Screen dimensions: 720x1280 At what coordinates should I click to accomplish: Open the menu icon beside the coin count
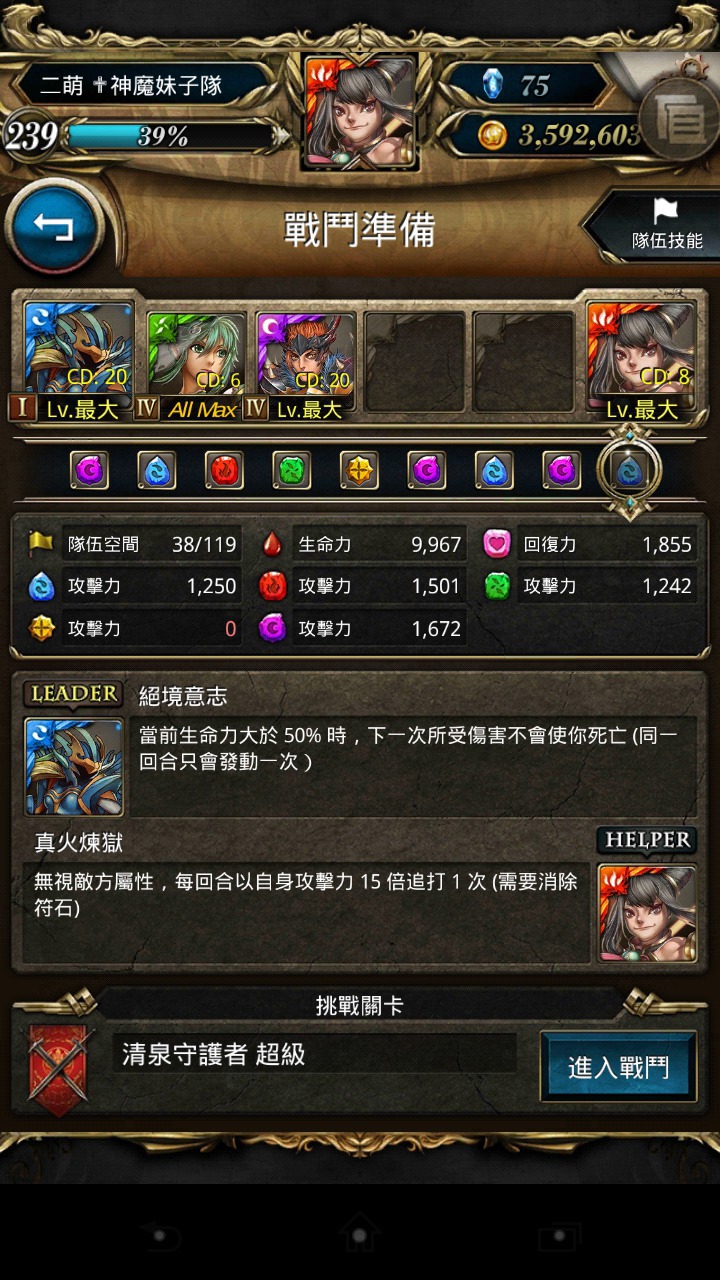coord(681,121)
